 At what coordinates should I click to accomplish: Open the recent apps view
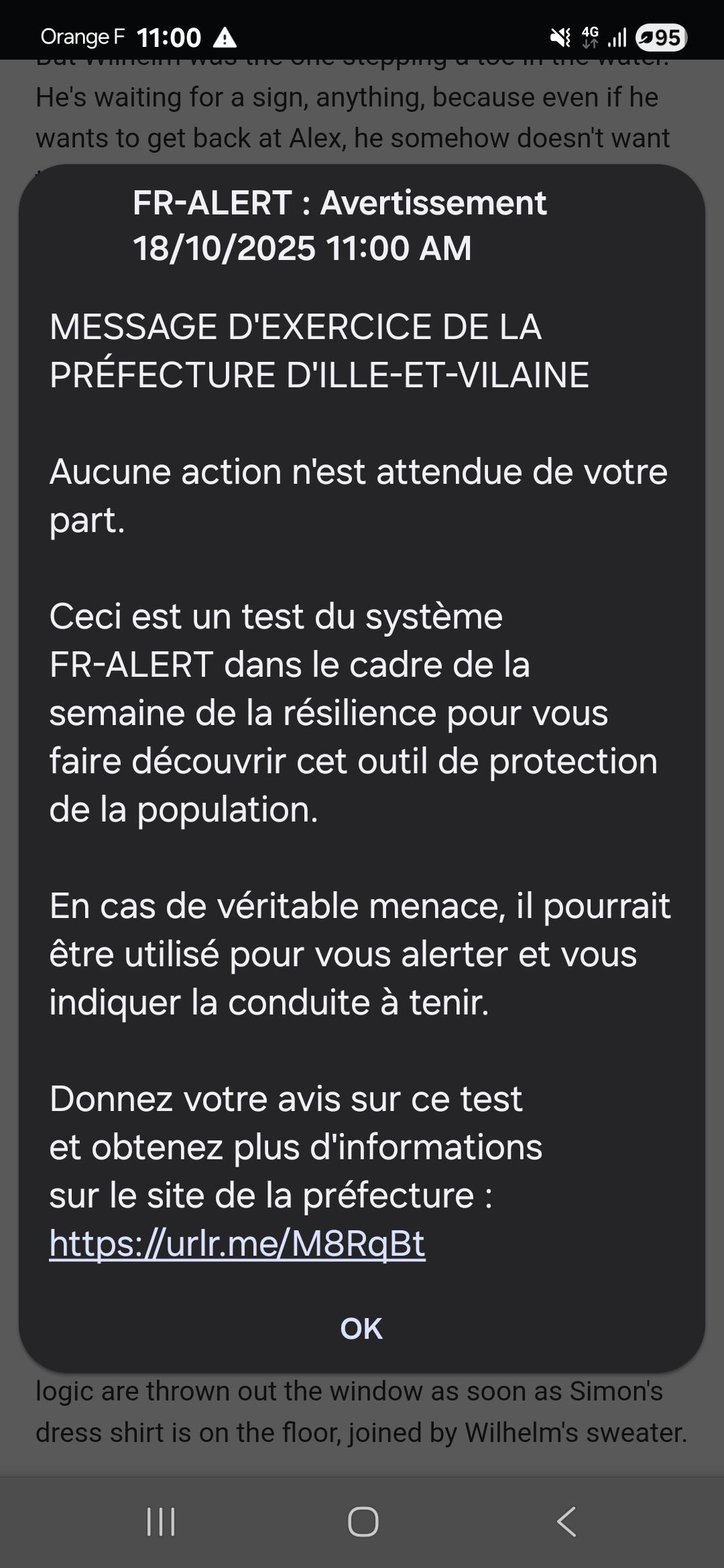point(161,1521)
